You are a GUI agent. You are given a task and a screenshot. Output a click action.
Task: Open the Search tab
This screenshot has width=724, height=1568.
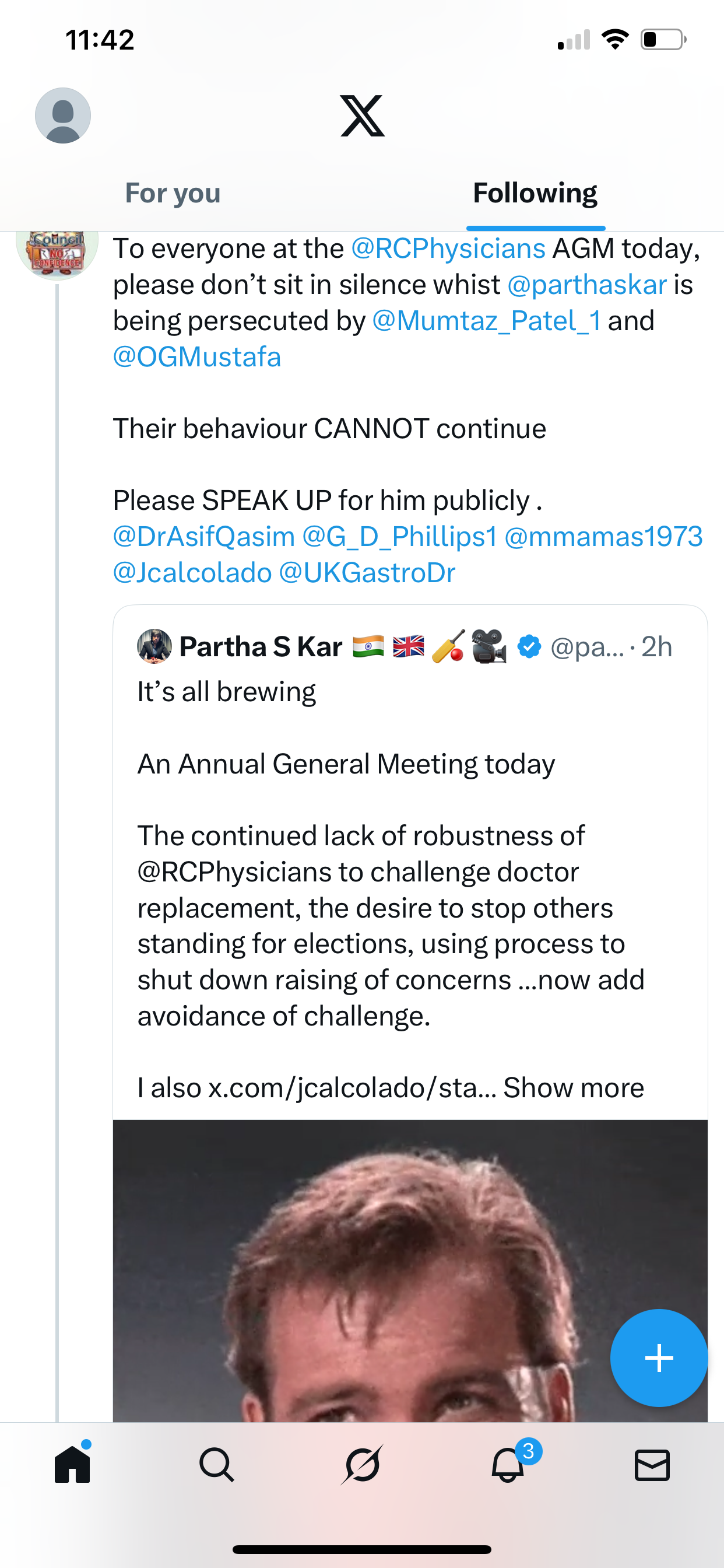click(x=217, y=1465)
